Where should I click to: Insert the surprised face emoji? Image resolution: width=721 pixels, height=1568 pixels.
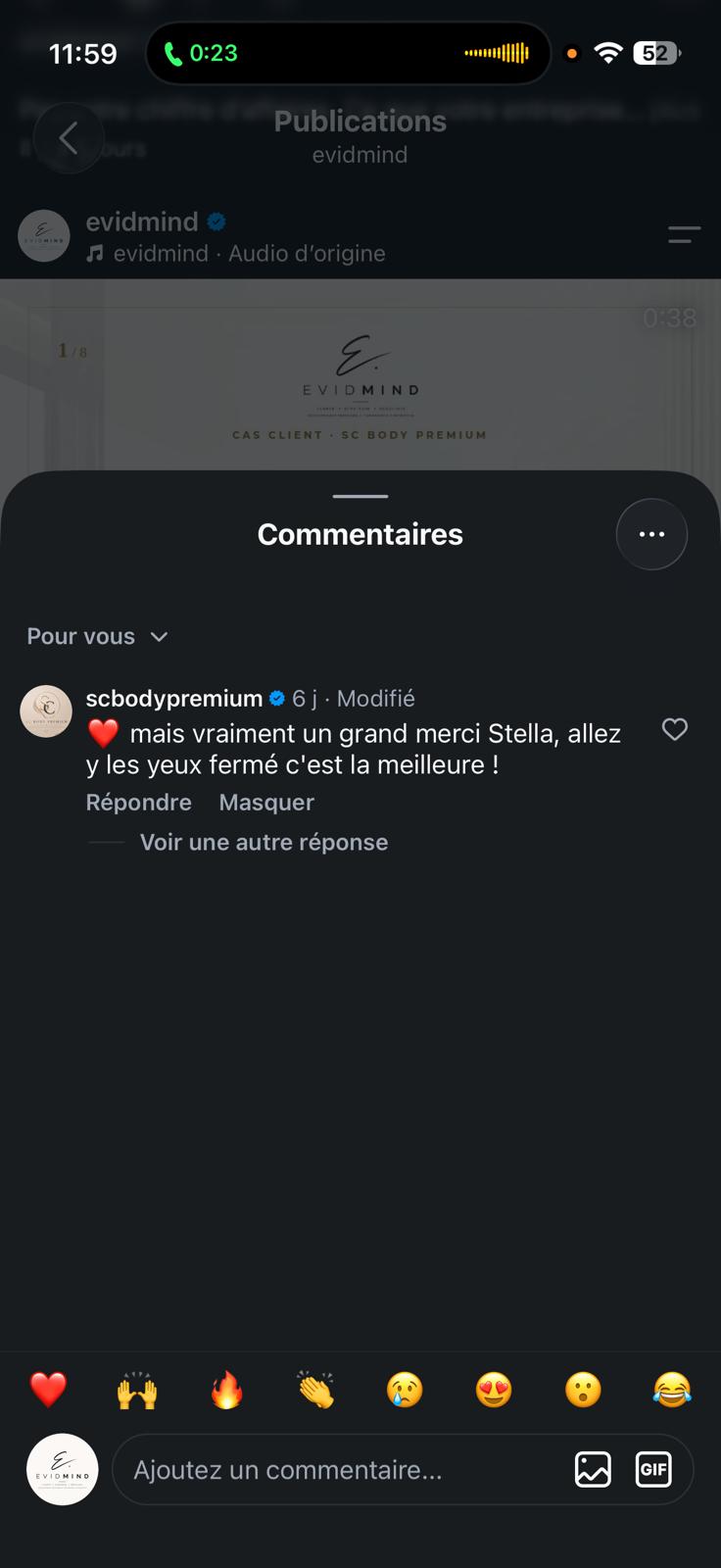[583, 1389]
